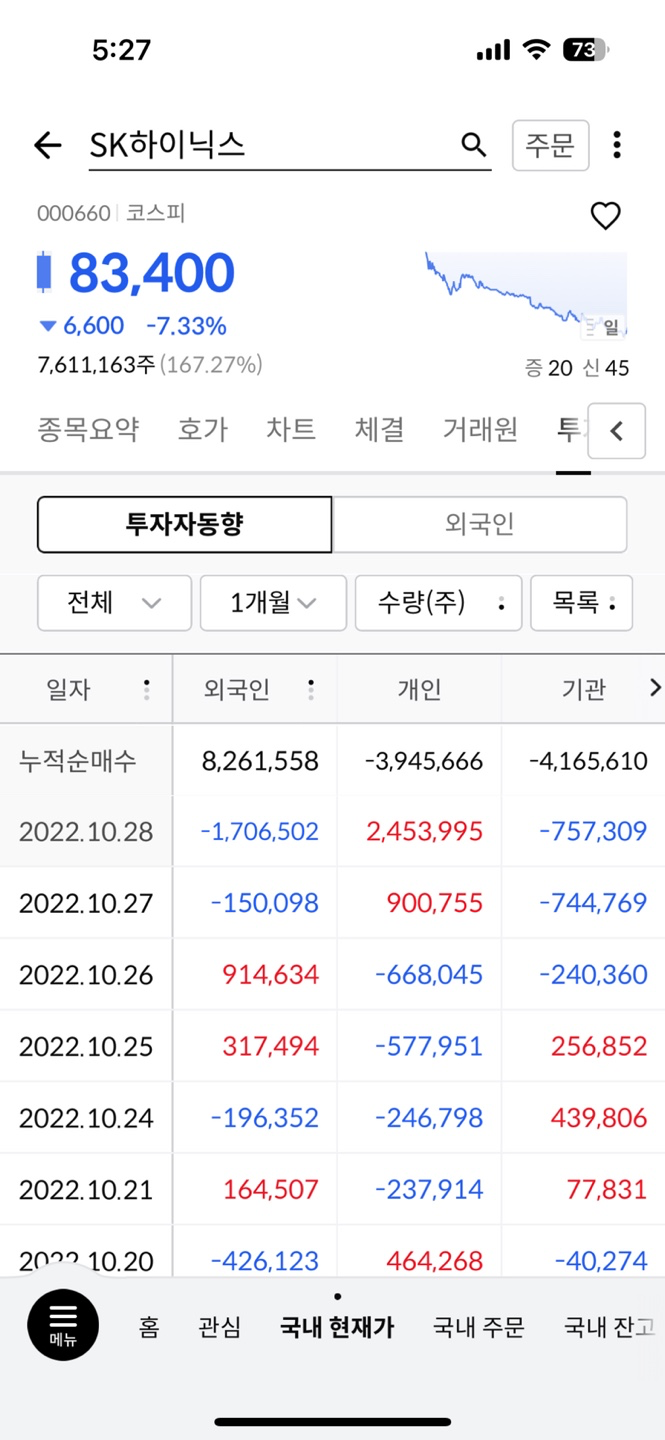The width and height of the screenshot is (665, 1440).
Task: Open the round 메뉴 button
Action: pyautogui.click(x=63, y=1325)
